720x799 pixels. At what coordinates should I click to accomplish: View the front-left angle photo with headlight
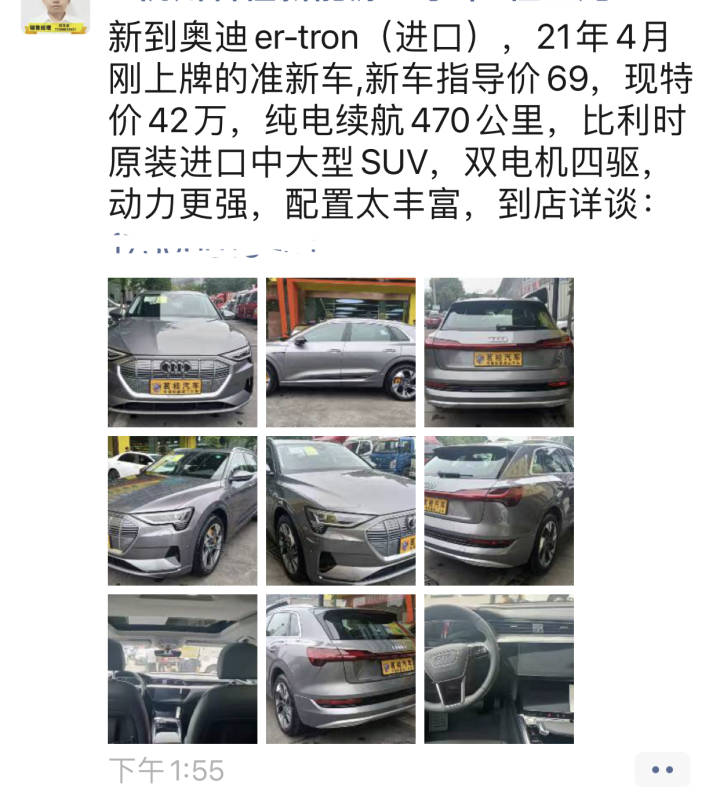click(182, 510)
